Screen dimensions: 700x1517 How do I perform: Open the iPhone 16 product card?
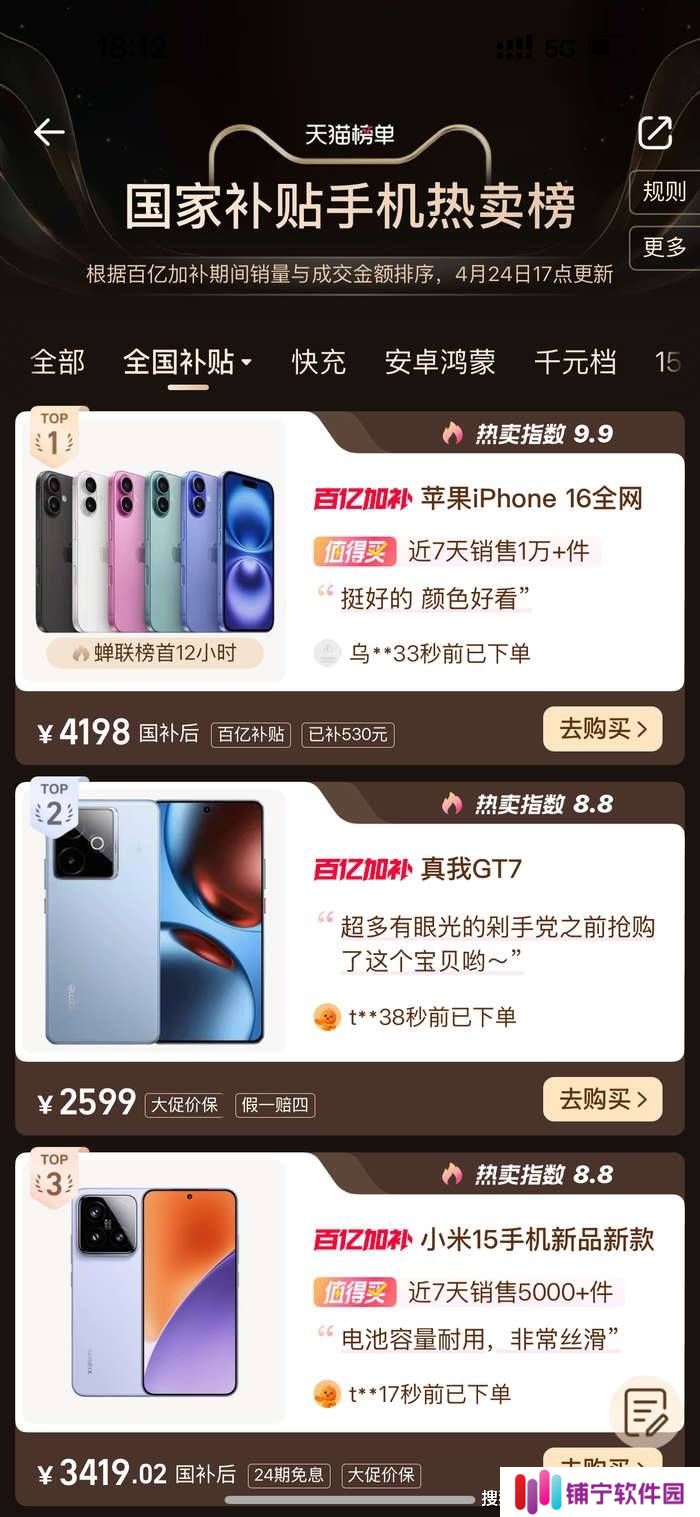click(x=480, y=560)
